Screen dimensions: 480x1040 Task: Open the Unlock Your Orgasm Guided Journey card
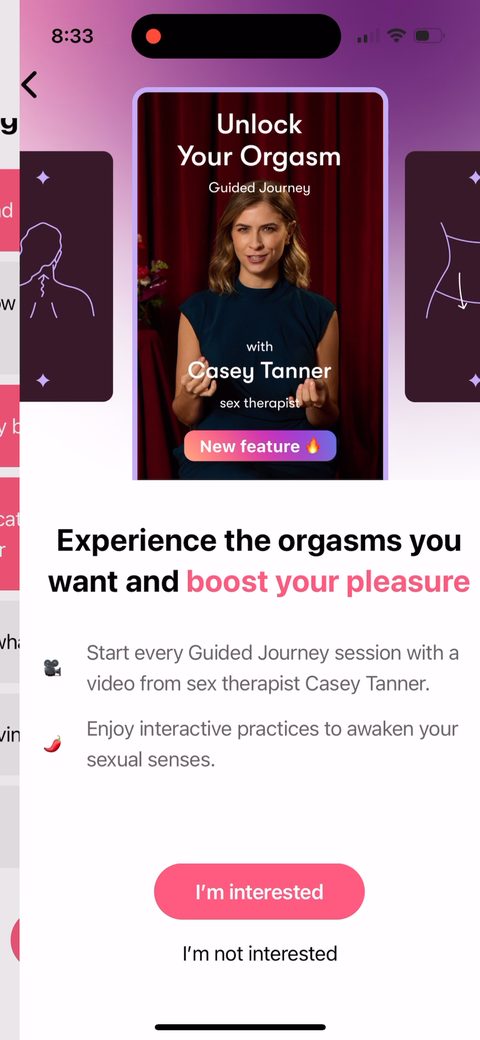(260, 283)
